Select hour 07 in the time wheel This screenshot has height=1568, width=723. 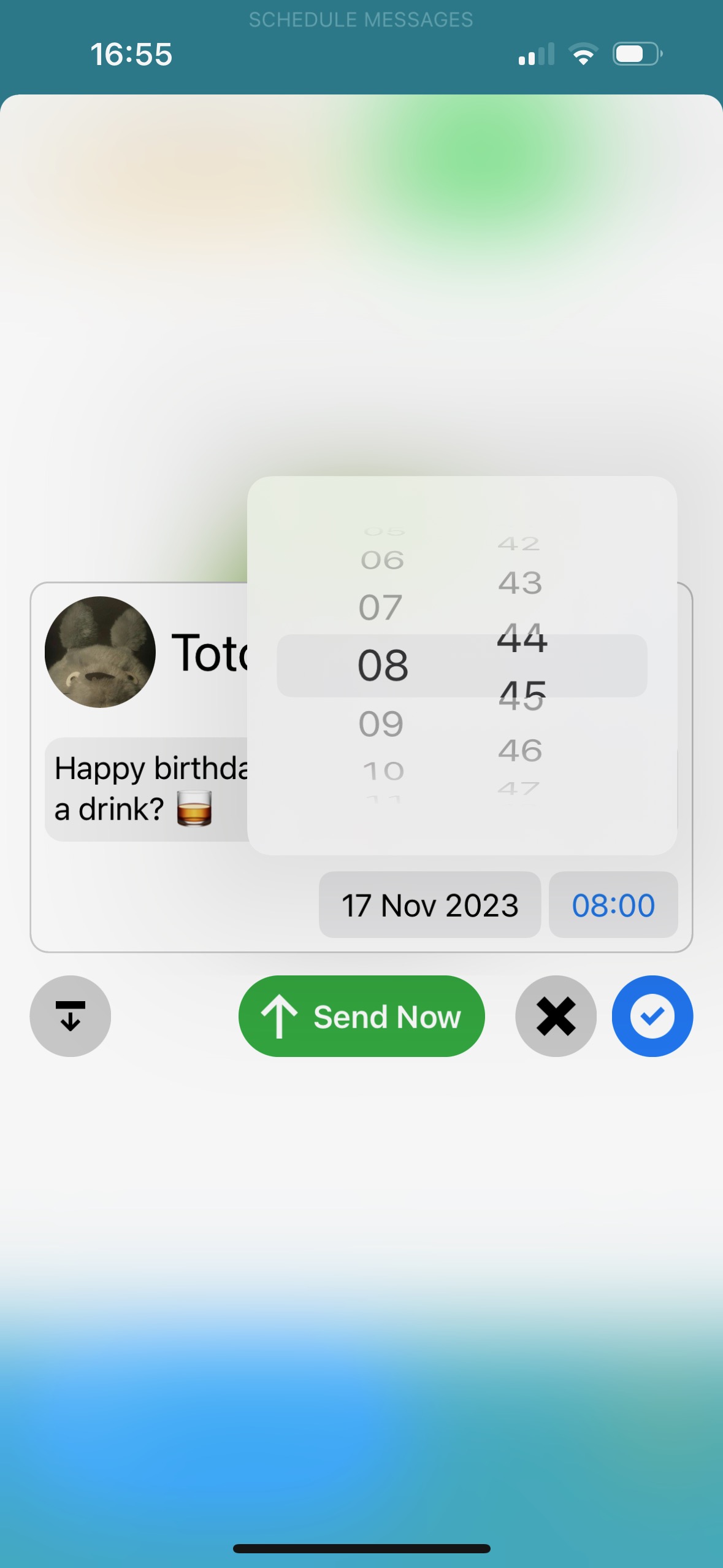(x=381, y=607)
